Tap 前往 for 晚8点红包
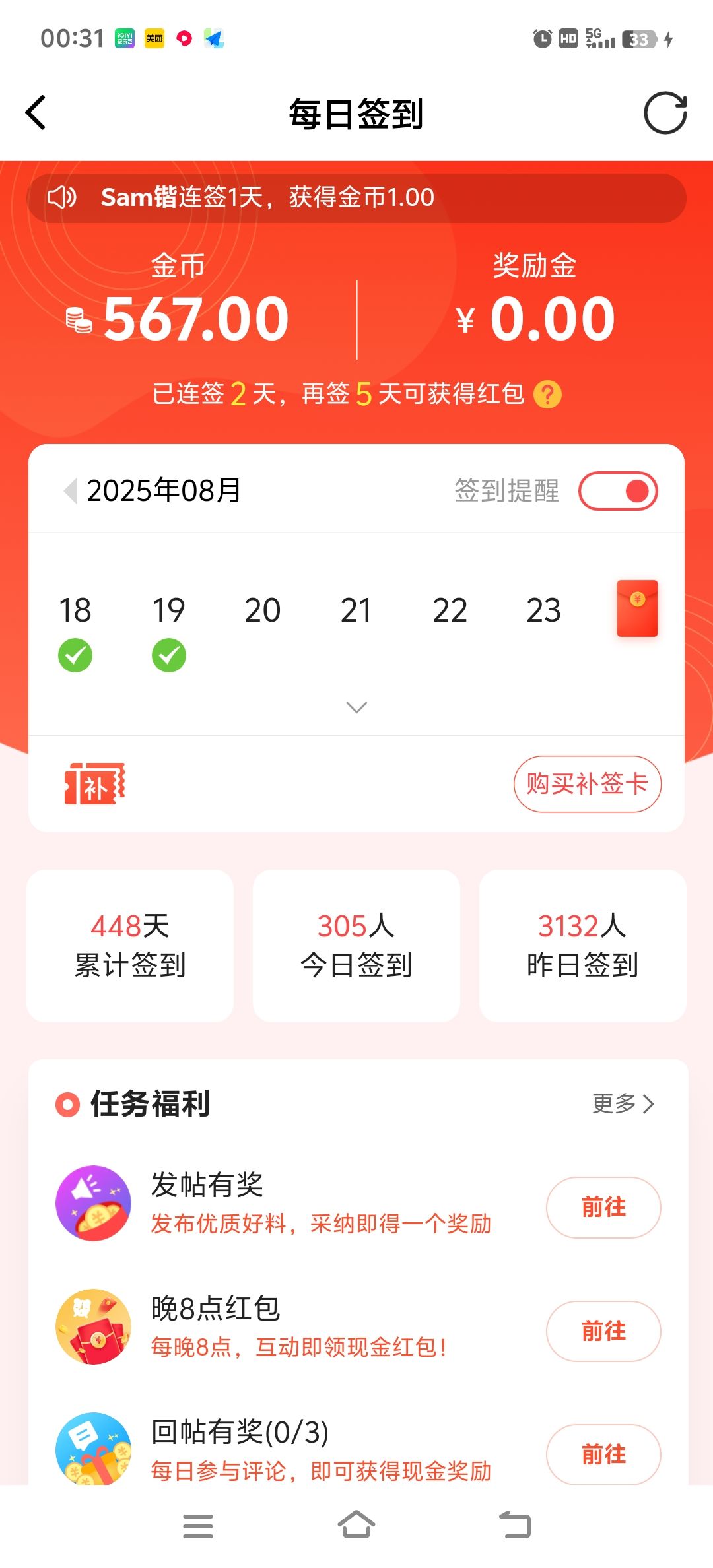Image resolution: width=713 pixels, height=1568 pixels. coord(603,1331)
